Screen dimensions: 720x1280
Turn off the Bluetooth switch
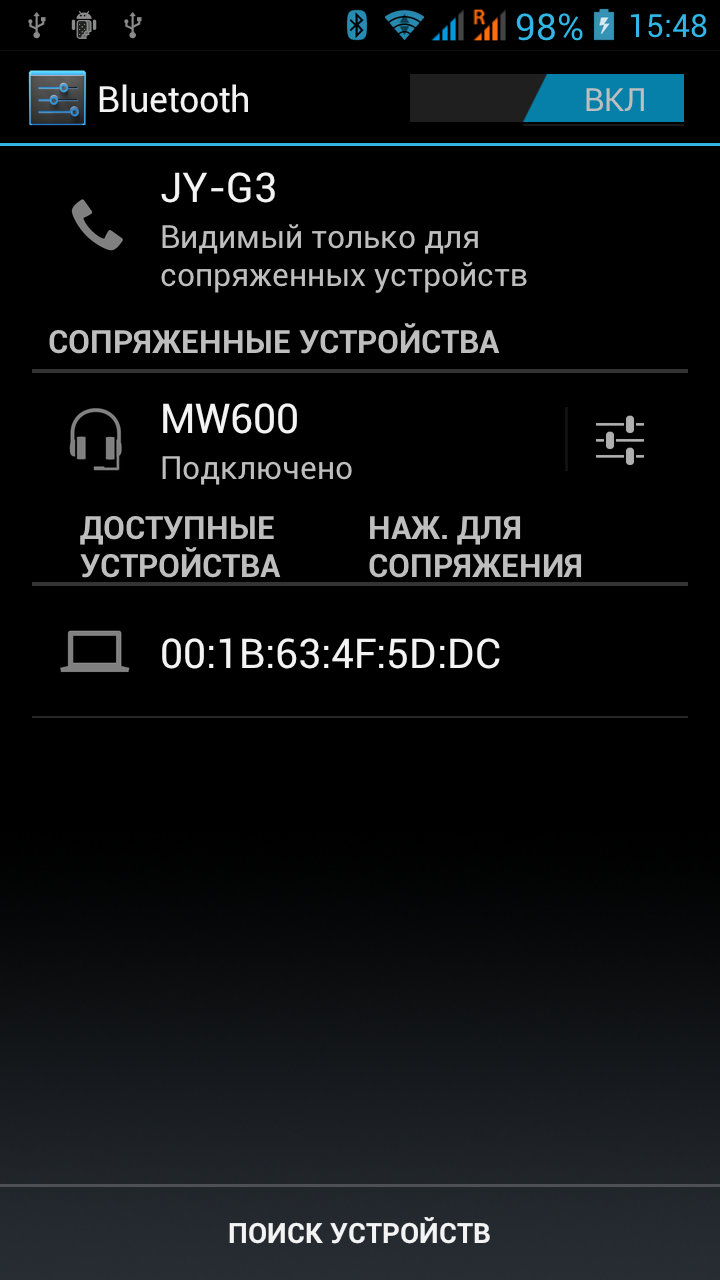(547, 99)
